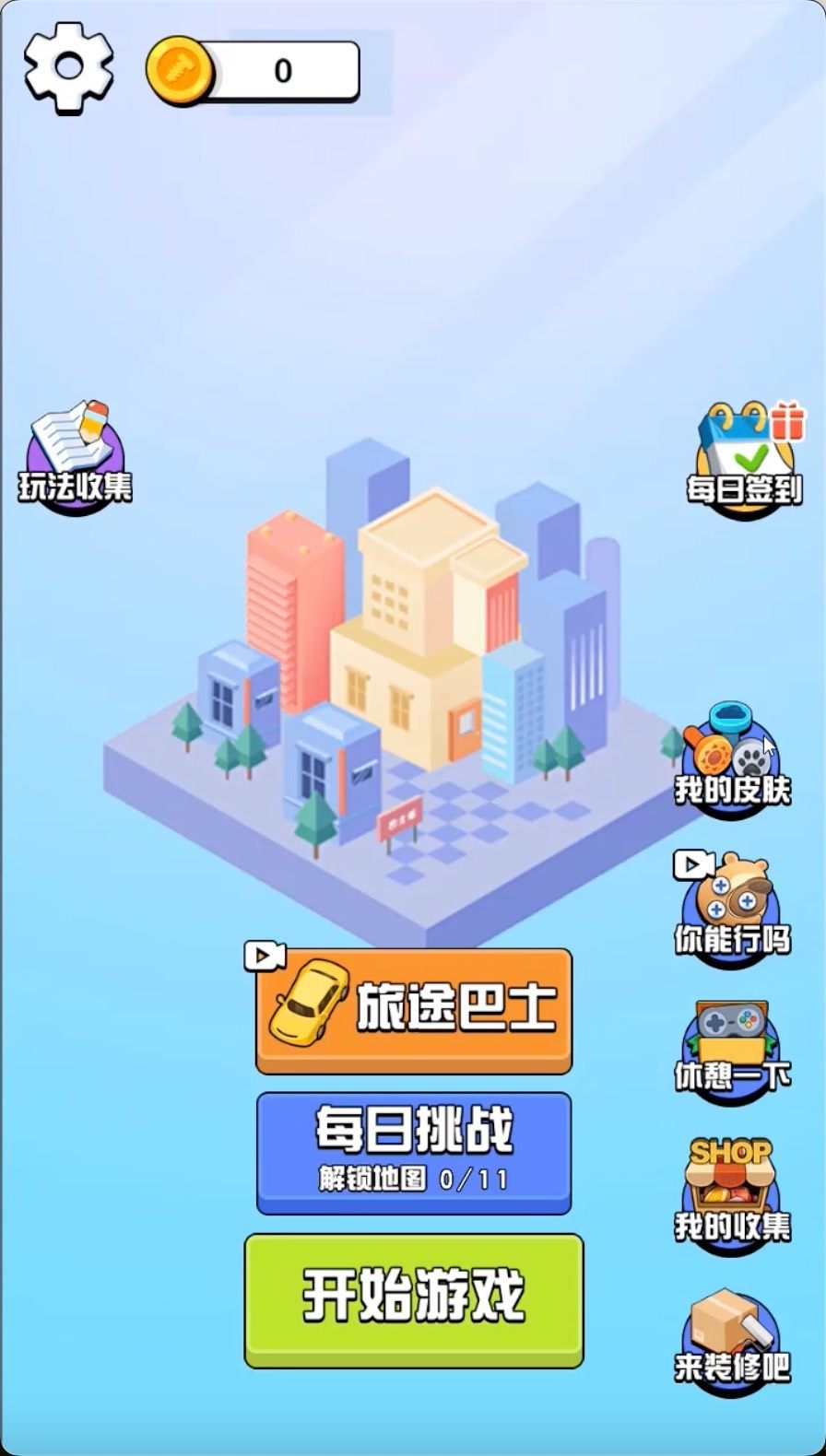Enter 每日挑战 daily challenge
The image size is (826, 1456).
[x=414, y=1151]
